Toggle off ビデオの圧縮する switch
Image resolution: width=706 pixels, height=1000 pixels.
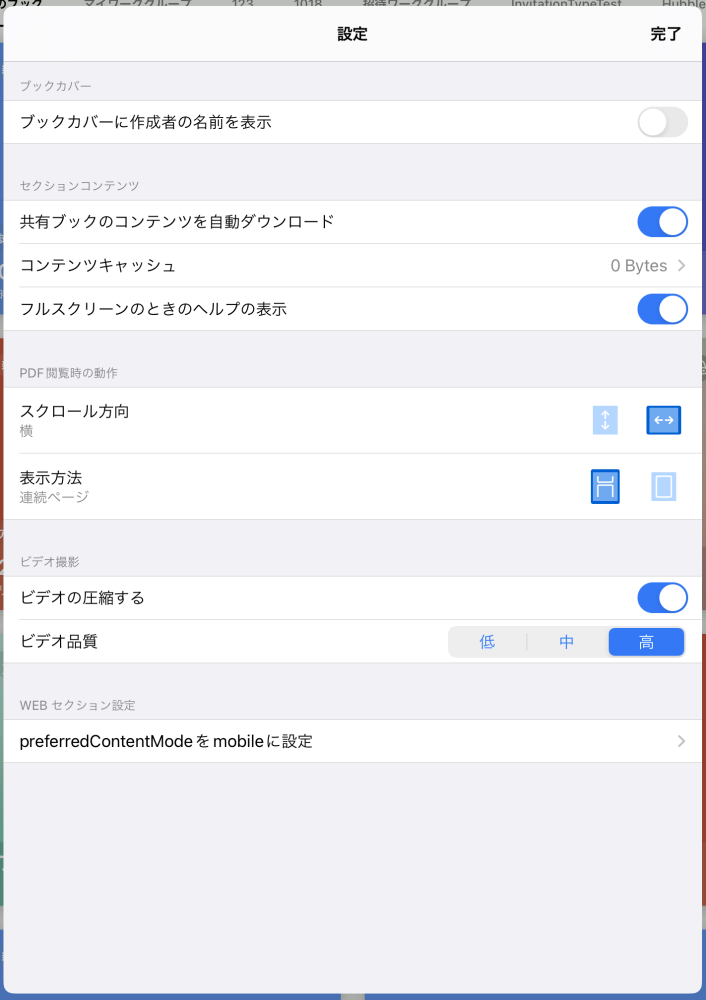point(662,598)
